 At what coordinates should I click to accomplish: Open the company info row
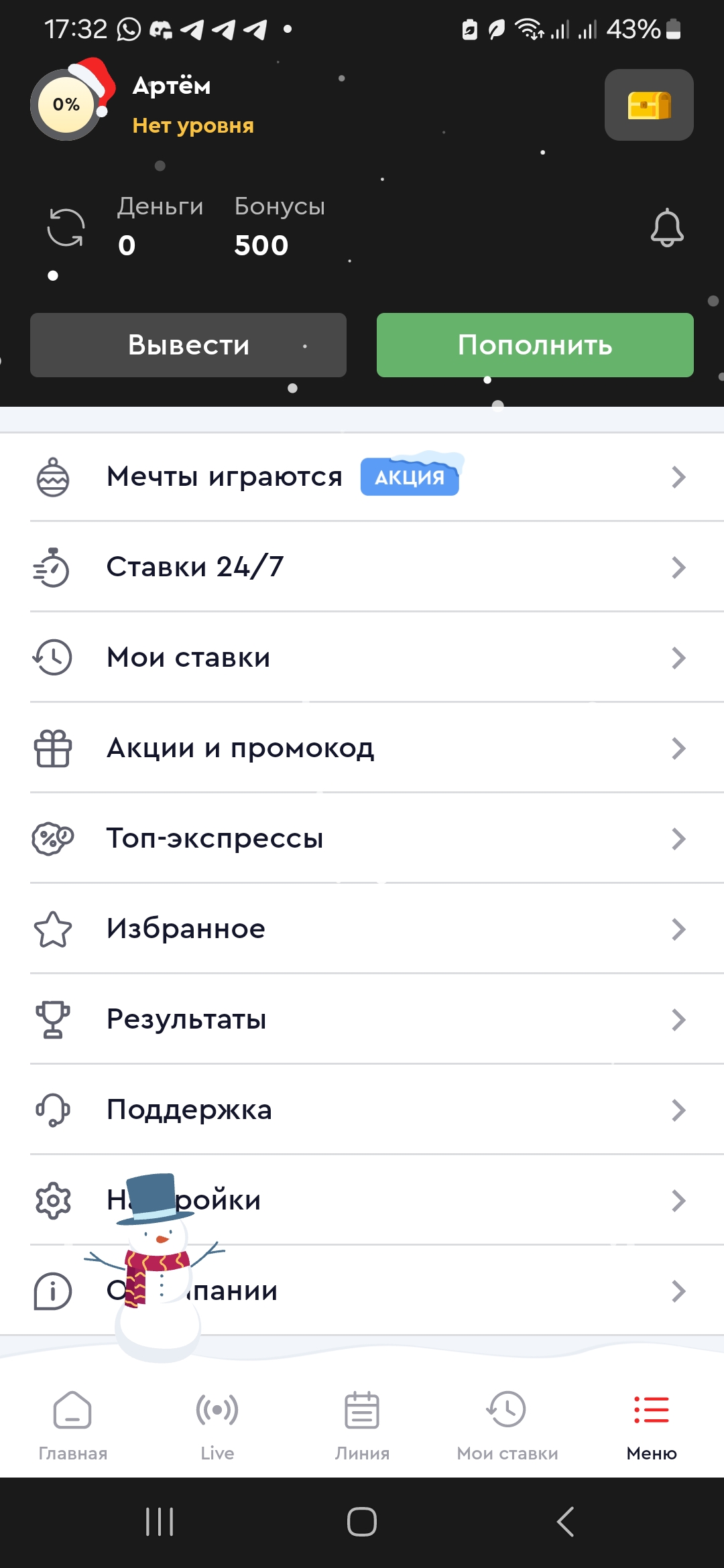click(402, 1291)
